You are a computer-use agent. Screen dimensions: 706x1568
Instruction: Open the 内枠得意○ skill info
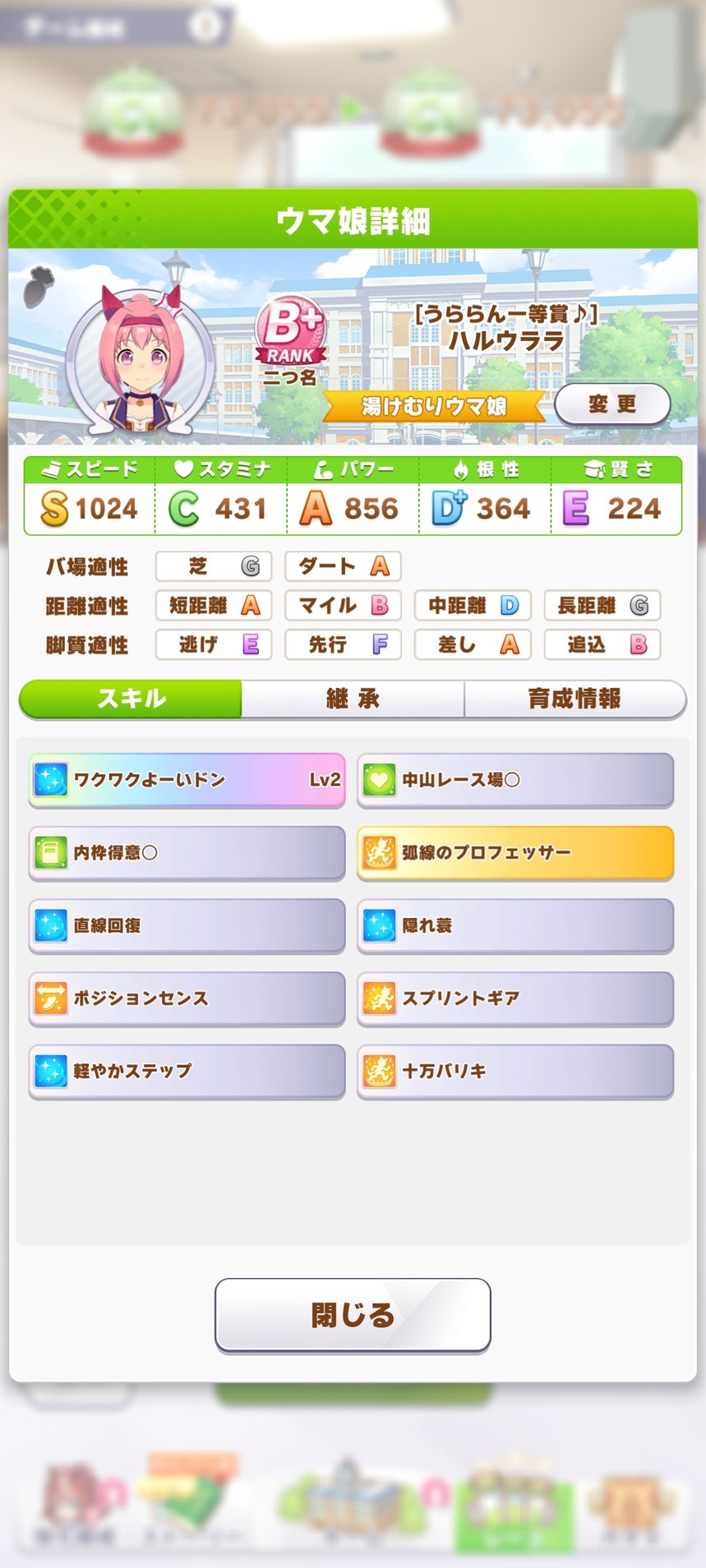pos(187,852)
